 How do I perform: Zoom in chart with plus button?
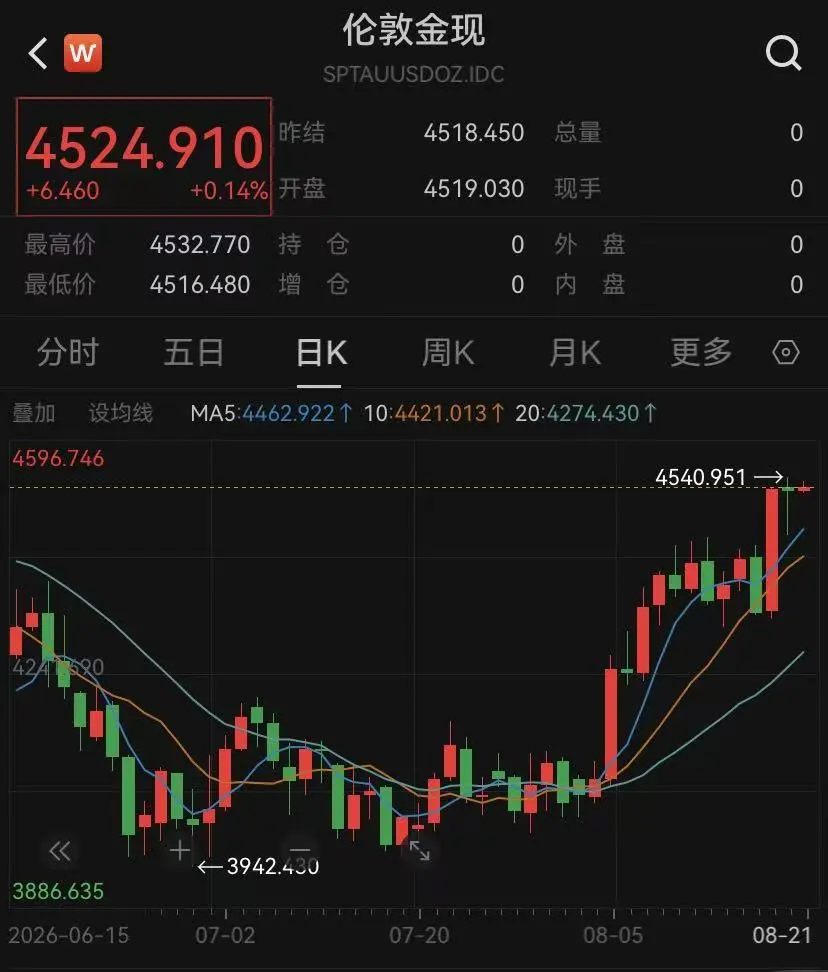tap(180, 850)
